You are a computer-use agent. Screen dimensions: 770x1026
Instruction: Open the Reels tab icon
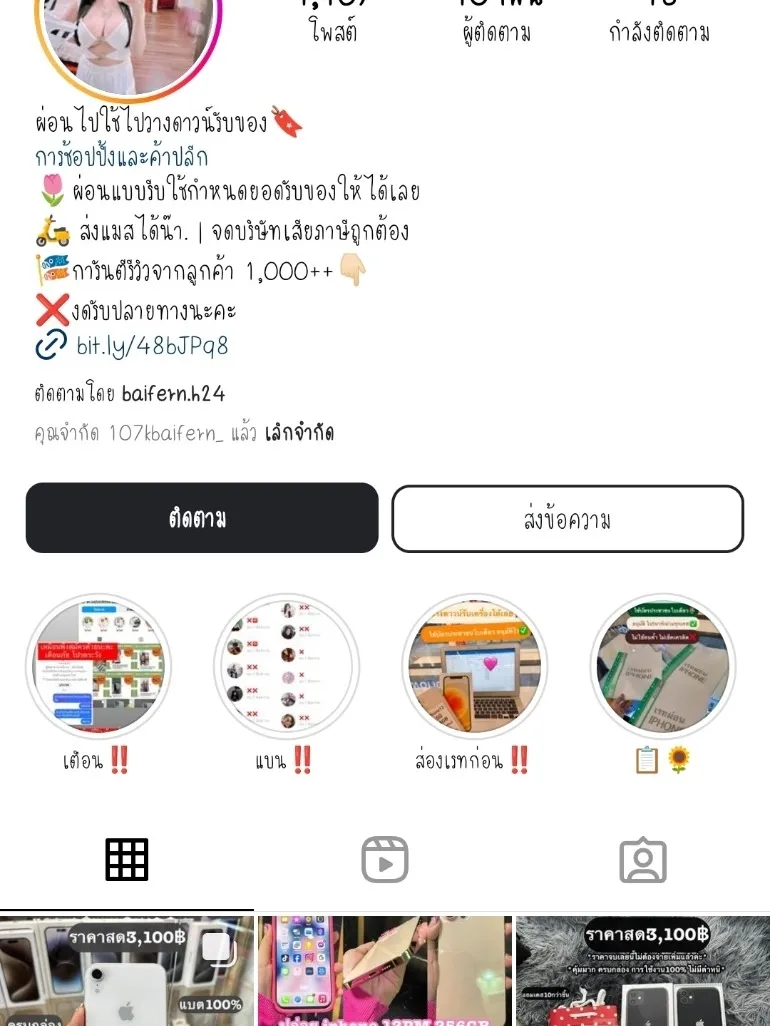(x=385, y=858)
